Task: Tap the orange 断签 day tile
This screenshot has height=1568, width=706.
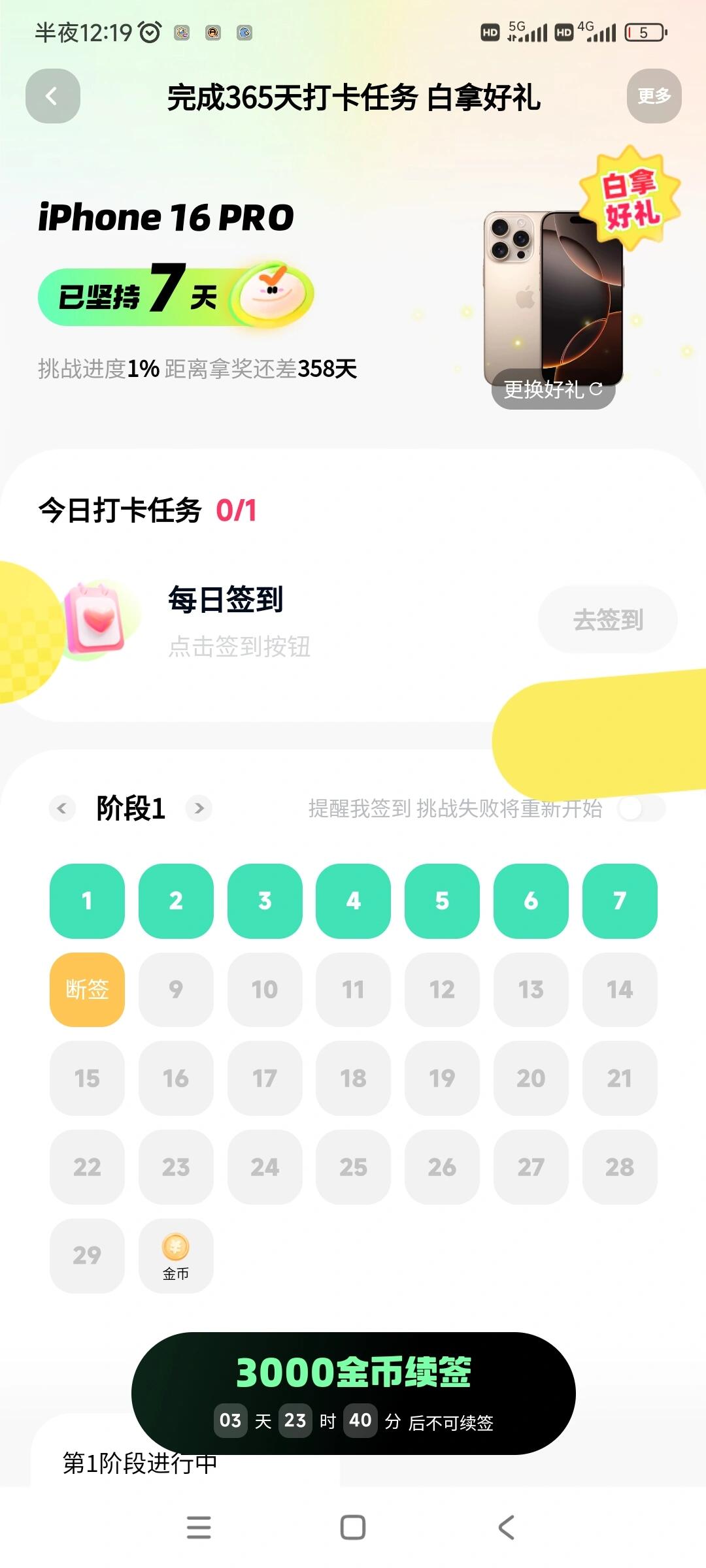Action: coord(87,989)
